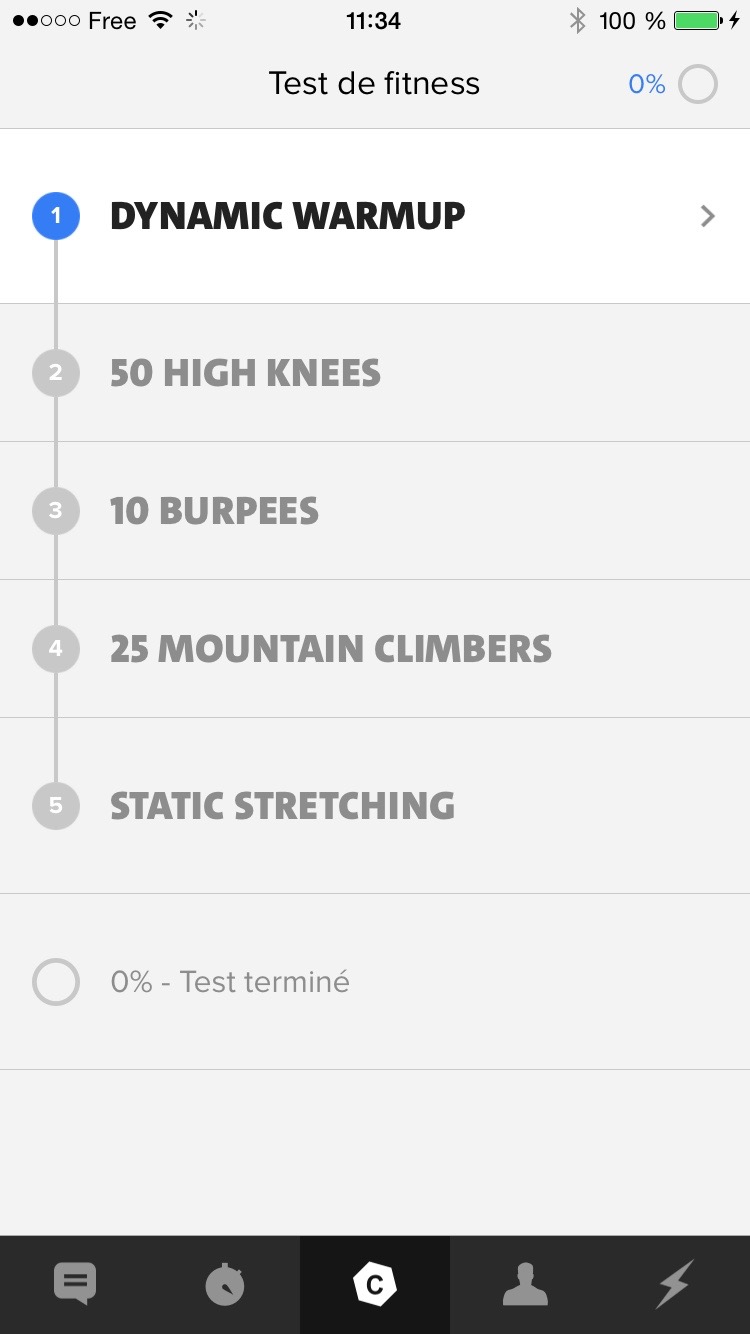Screen dimensions: 750x1334
Task: Open the 10 Burpees step
Action: click(375, 511)
